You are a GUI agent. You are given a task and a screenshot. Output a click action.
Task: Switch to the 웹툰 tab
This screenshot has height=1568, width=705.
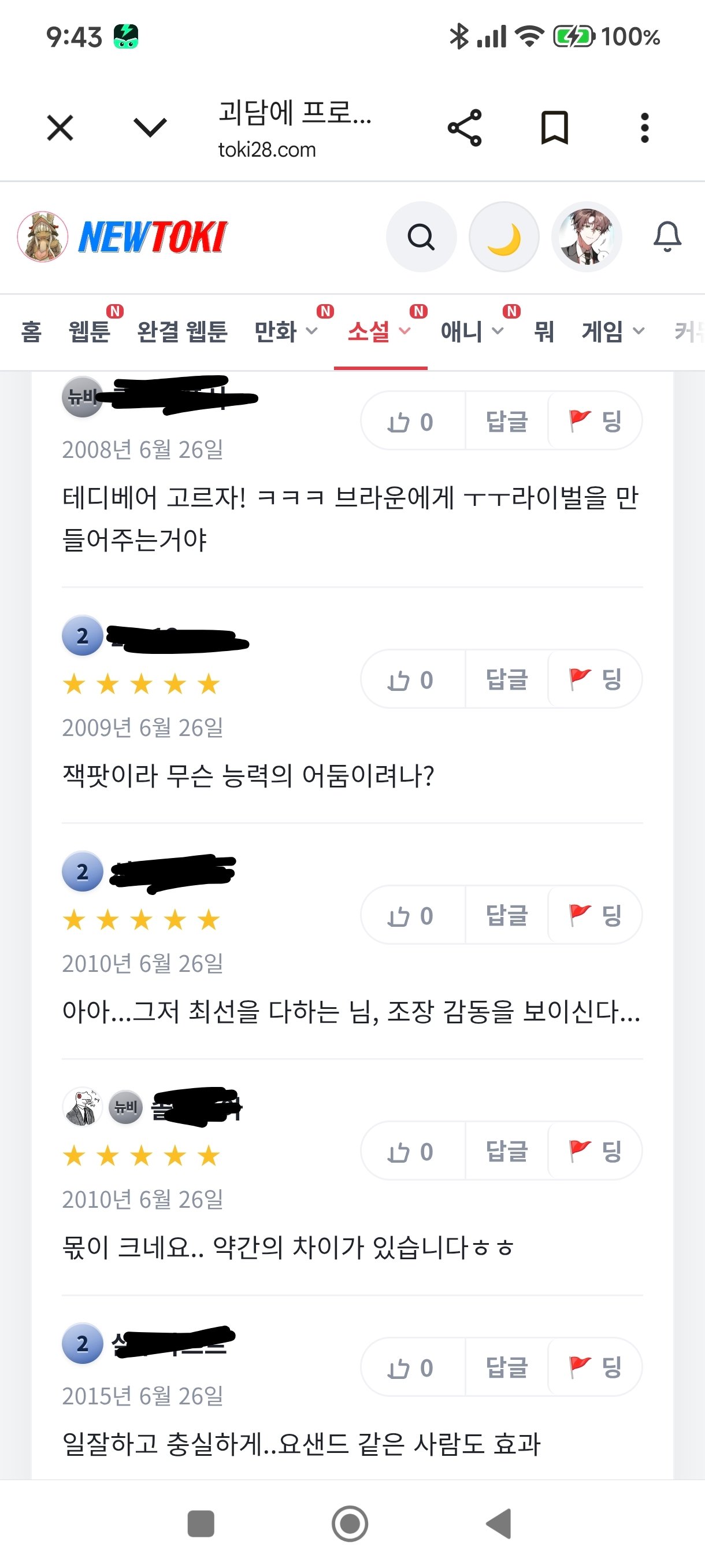tap(90, 332)
